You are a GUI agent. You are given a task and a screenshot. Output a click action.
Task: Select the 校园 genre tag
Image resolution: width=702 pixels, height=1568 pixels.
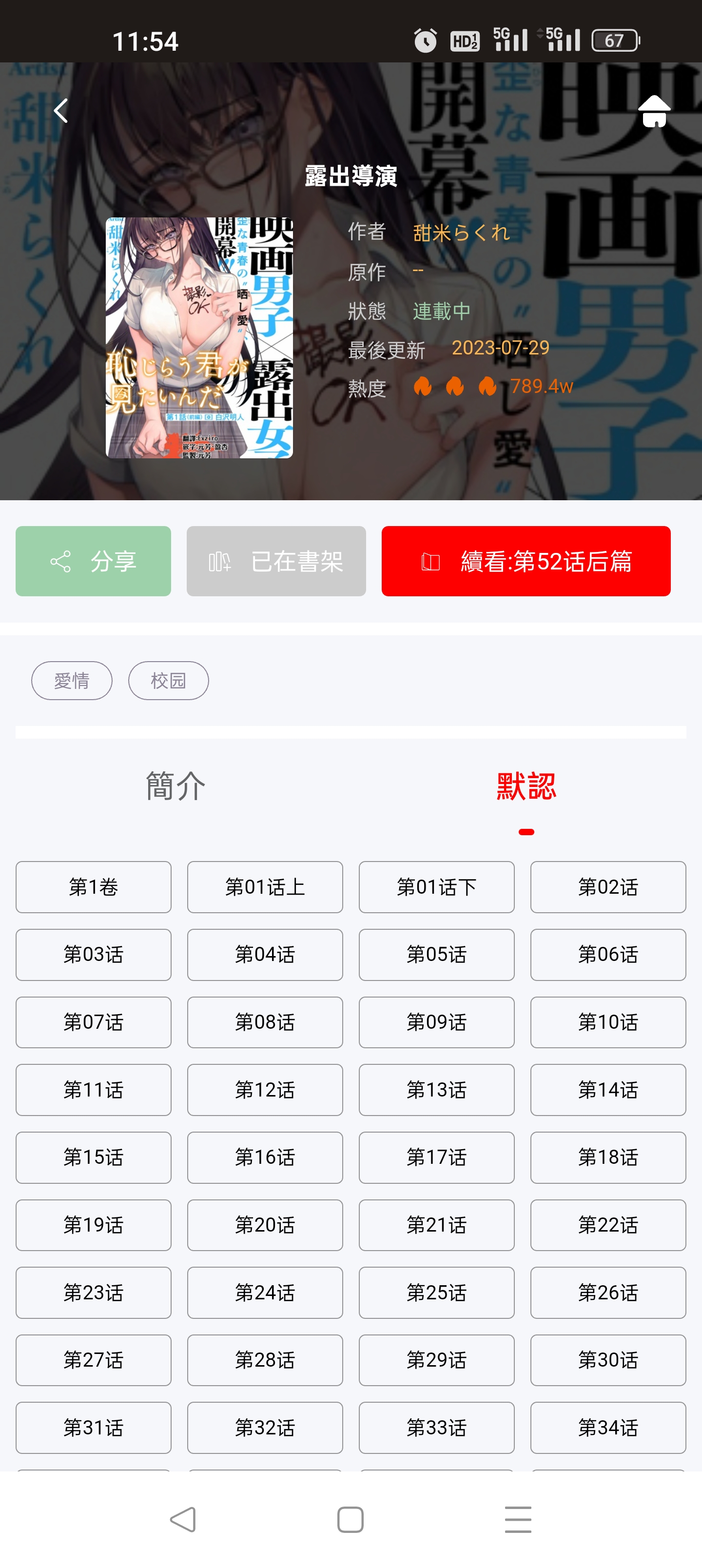click(x=168, y=681)
